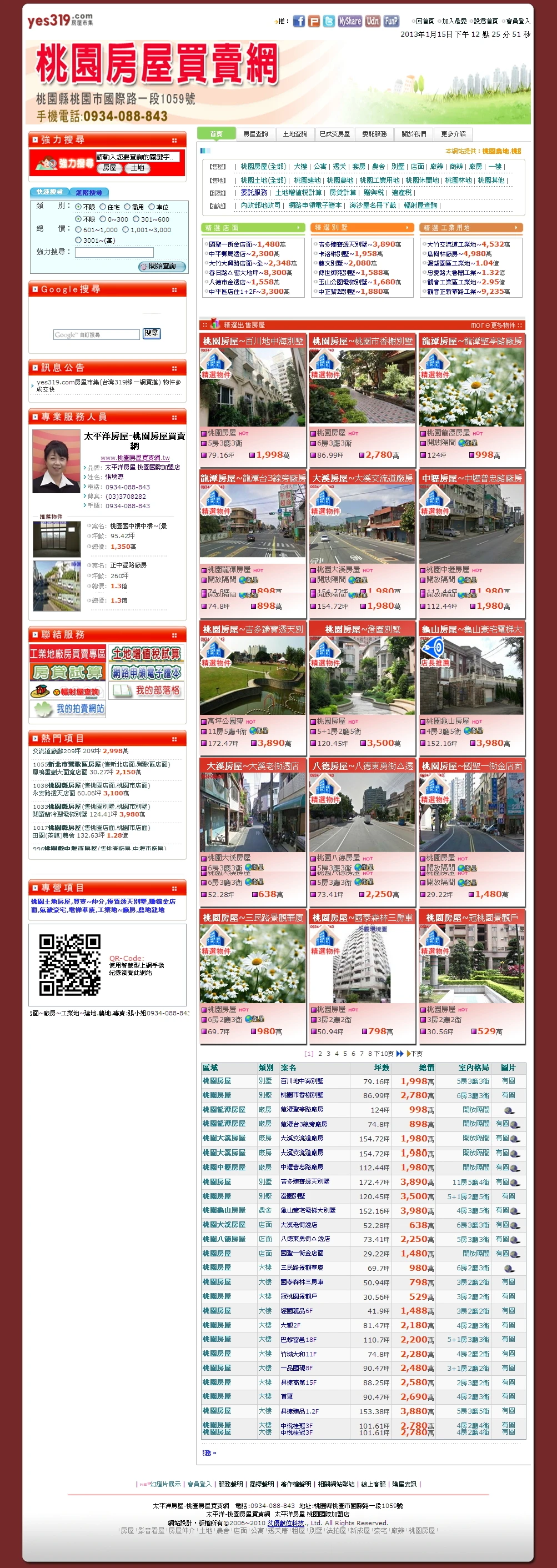Open the 房貸計算 service link
The image size is (557, 1568).
point(343,192)
